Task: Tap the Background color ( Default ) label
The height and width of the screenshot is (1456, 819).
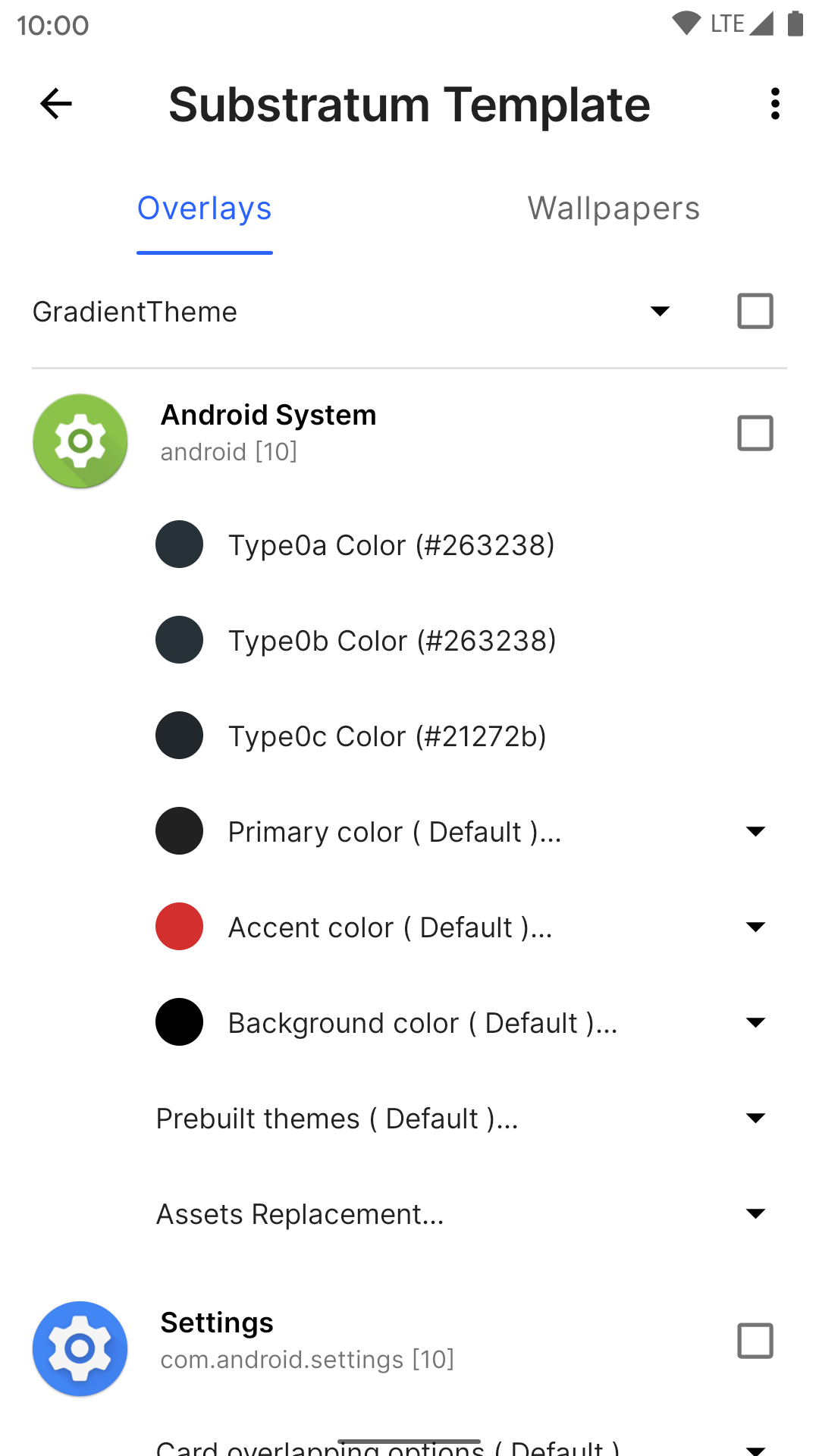Action: click(x=422, y=1022)
